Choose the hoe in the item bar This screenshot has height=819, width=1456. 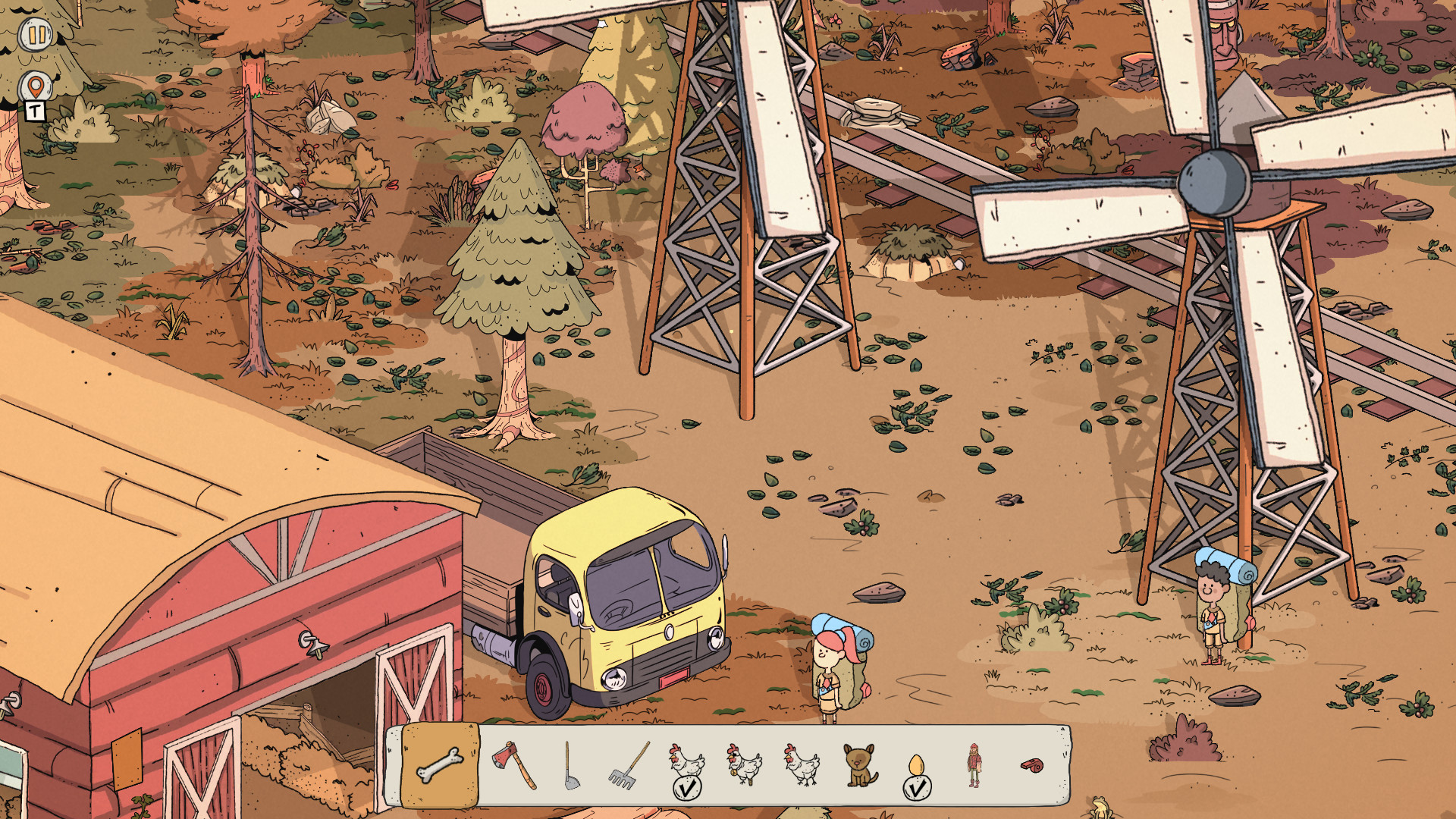click(x=570, y=766)
